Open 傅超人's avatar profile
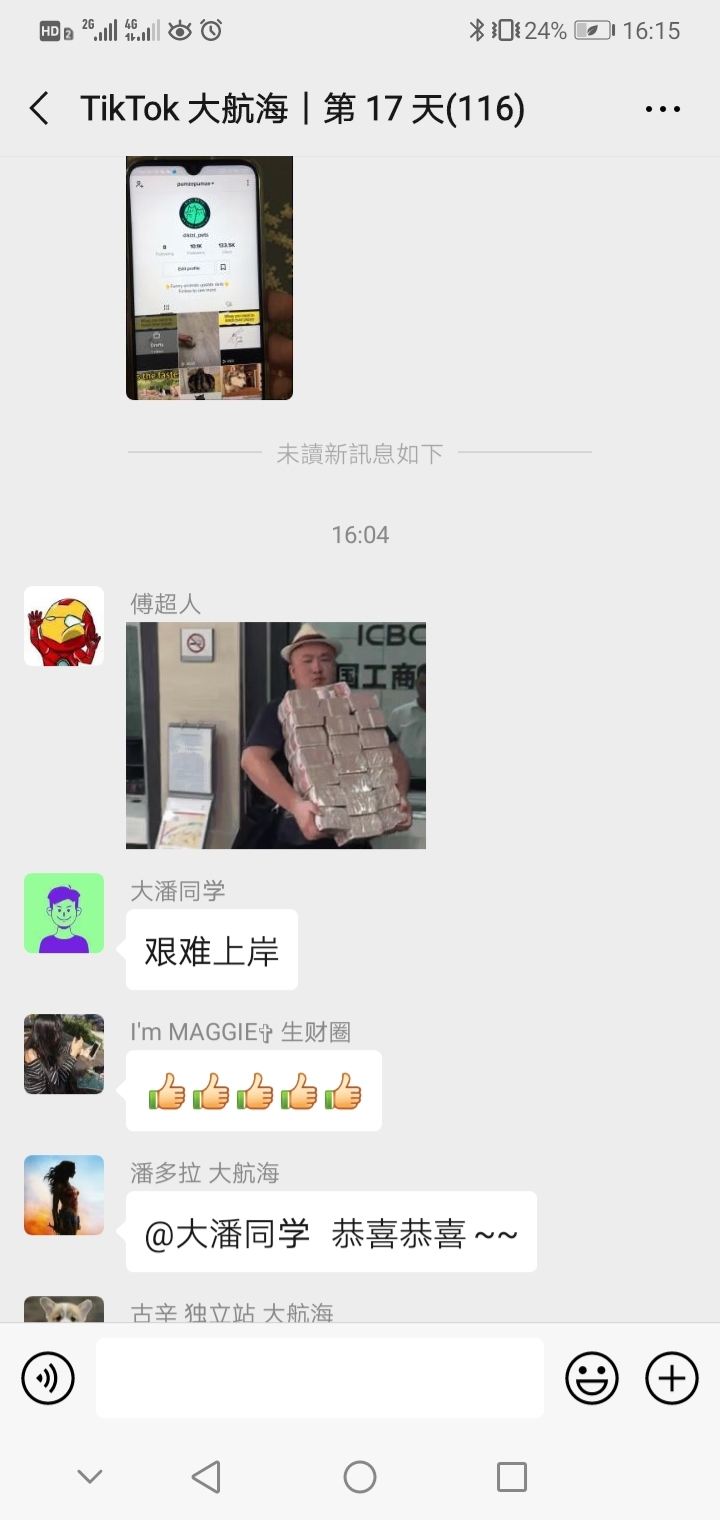 64,626
